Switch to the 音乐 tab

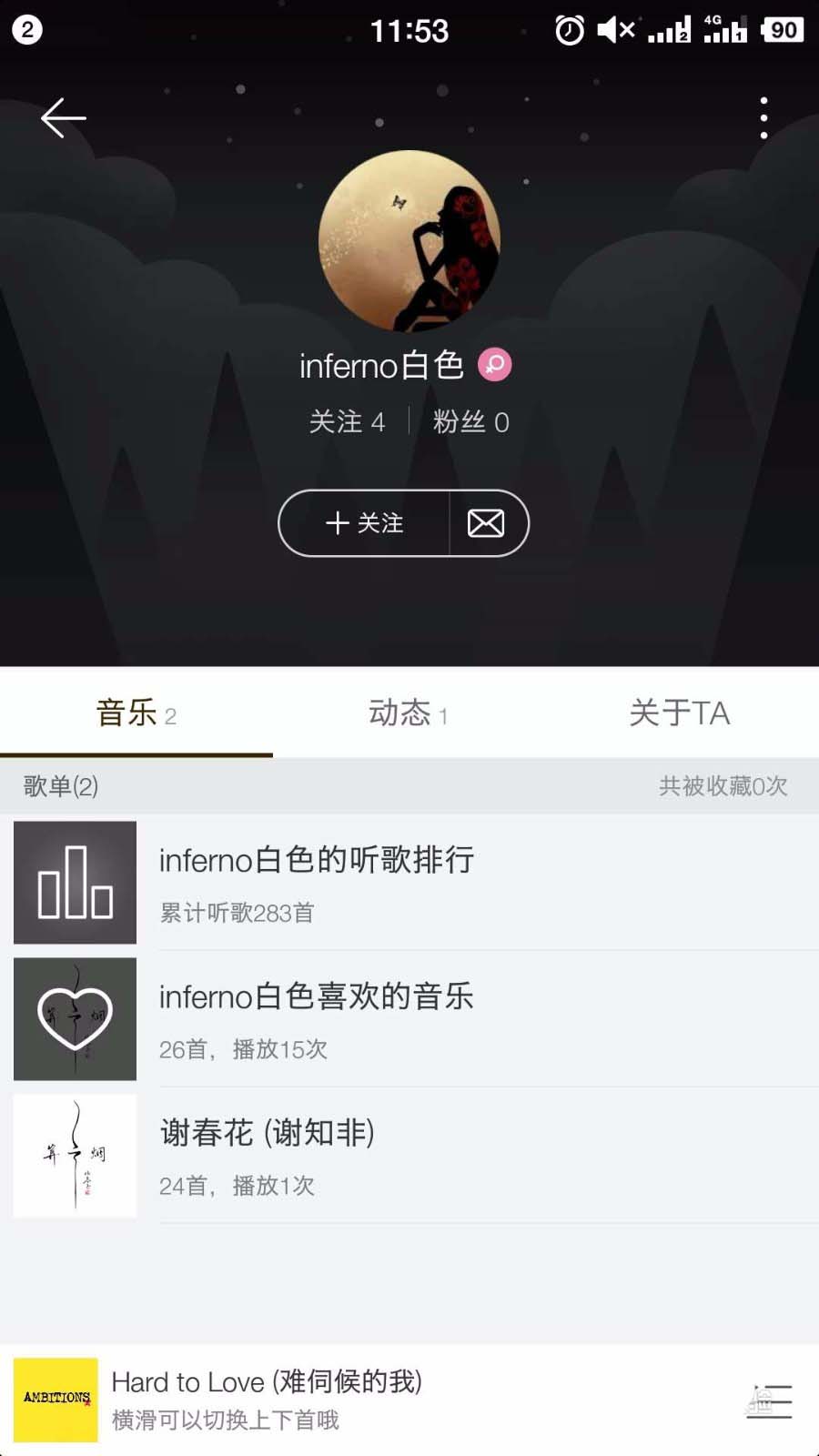[136, 713]
